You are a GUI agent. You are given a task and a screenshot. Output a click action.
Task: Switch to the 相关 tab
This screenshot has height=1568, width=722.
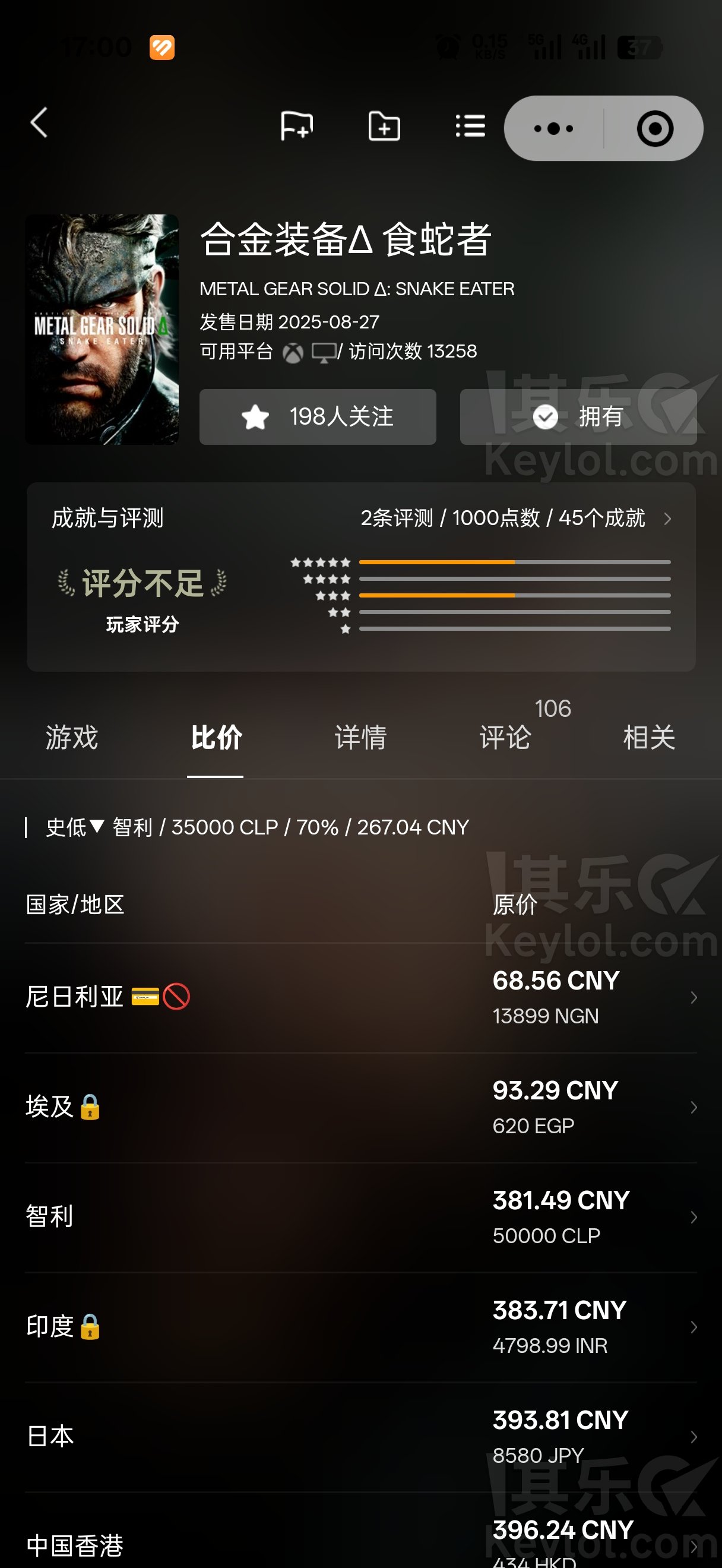click(x=649, y=737)
